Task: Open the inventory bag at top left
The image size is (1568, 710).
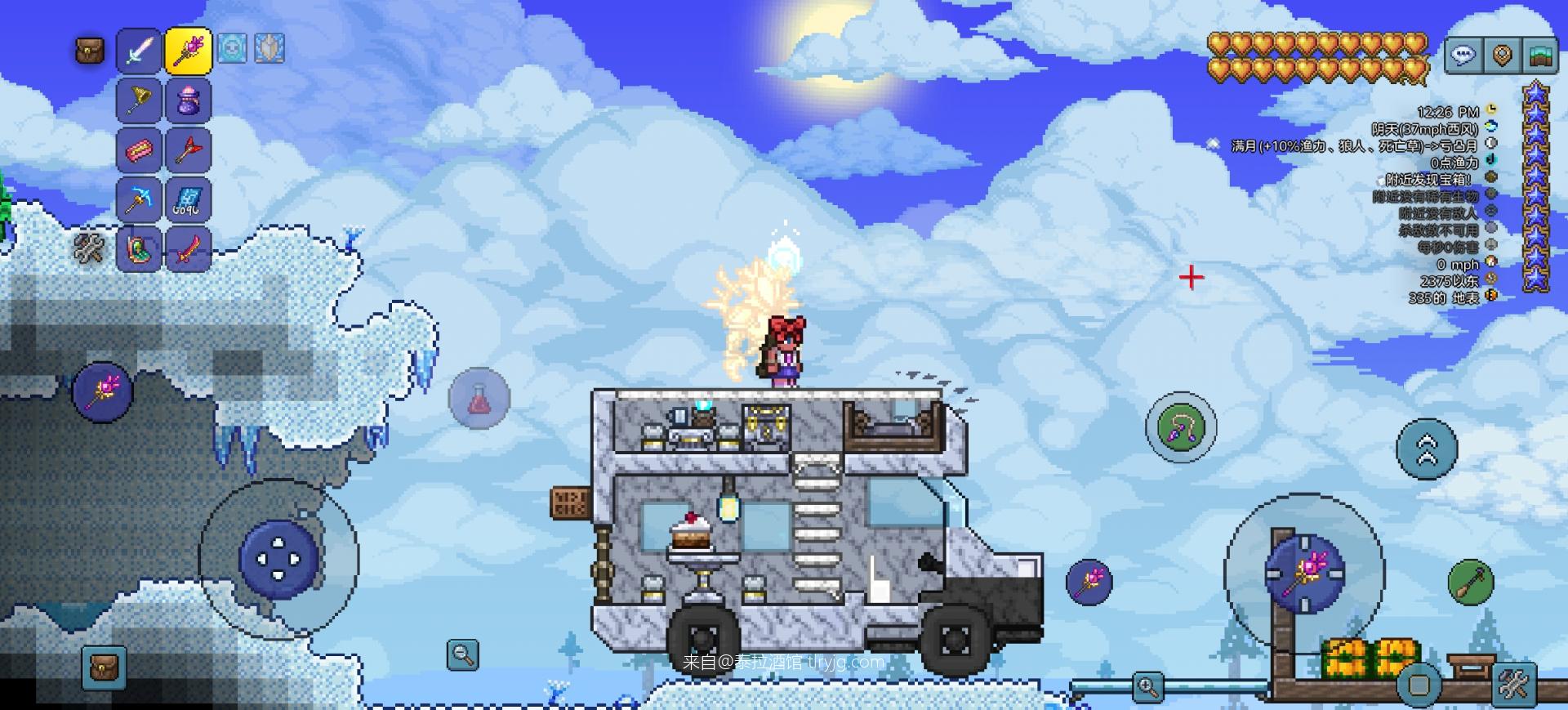Action: pos(89,51)
